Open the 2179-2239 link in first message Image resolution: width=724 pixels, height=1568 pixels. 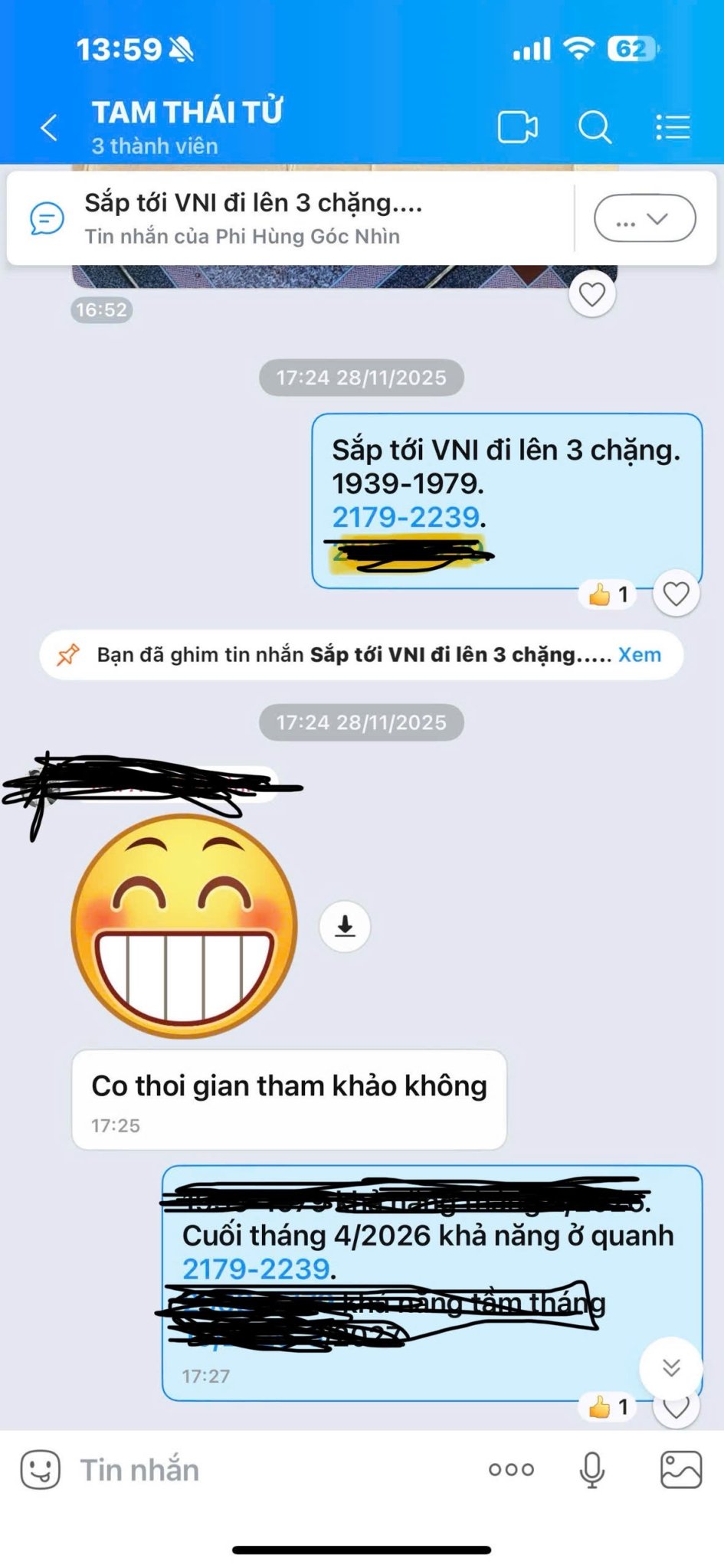point(406,517)
